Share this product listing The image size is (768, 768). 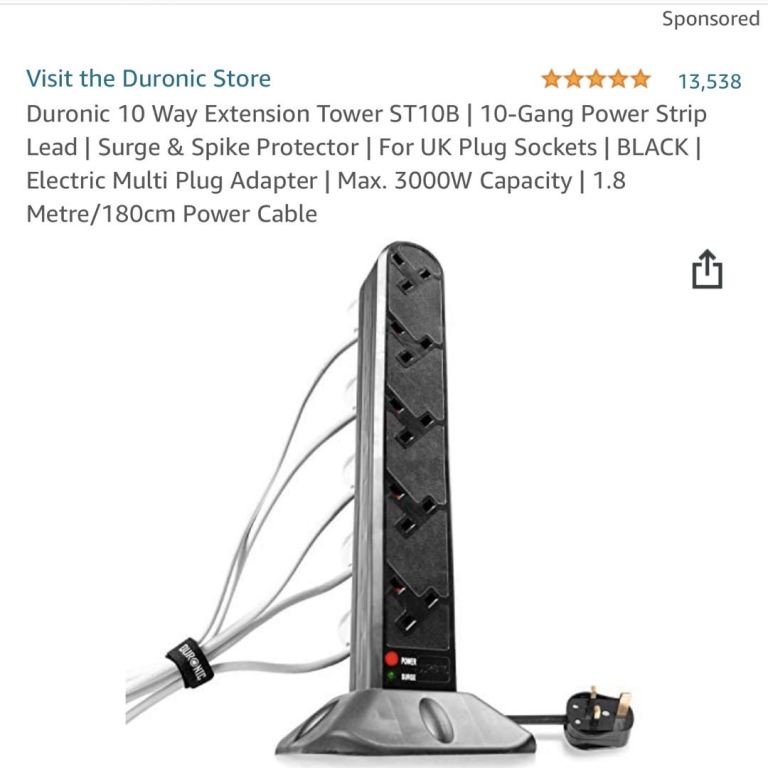pyautogui.click(x=707, y=270)
